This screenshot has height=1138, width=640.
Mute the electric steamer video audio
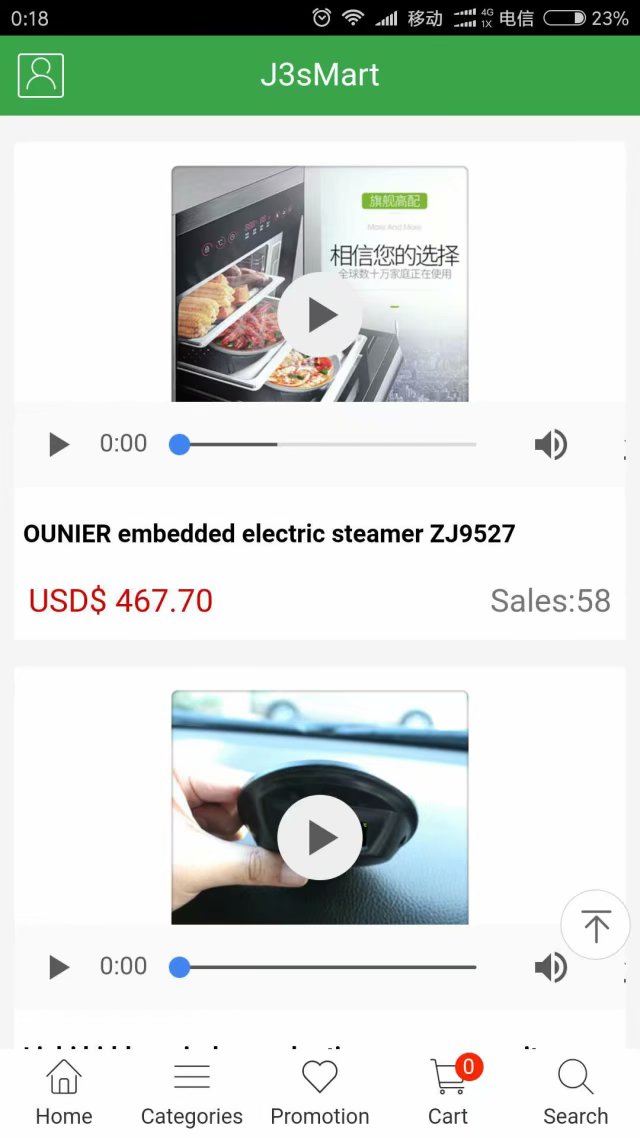(550, 444)
